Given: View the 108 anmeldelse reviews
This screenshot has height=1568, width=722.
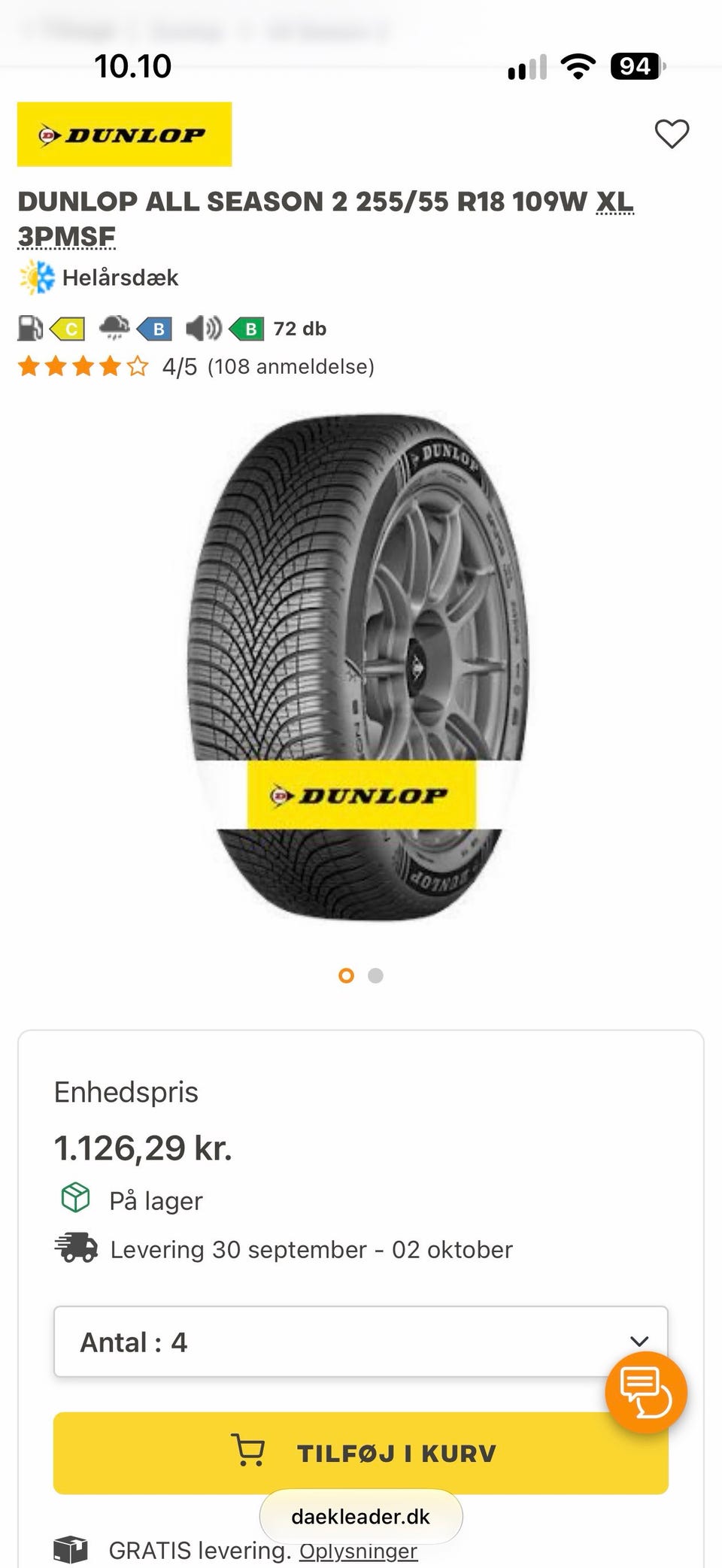Looking at the screenshot, I should [291, 366].
